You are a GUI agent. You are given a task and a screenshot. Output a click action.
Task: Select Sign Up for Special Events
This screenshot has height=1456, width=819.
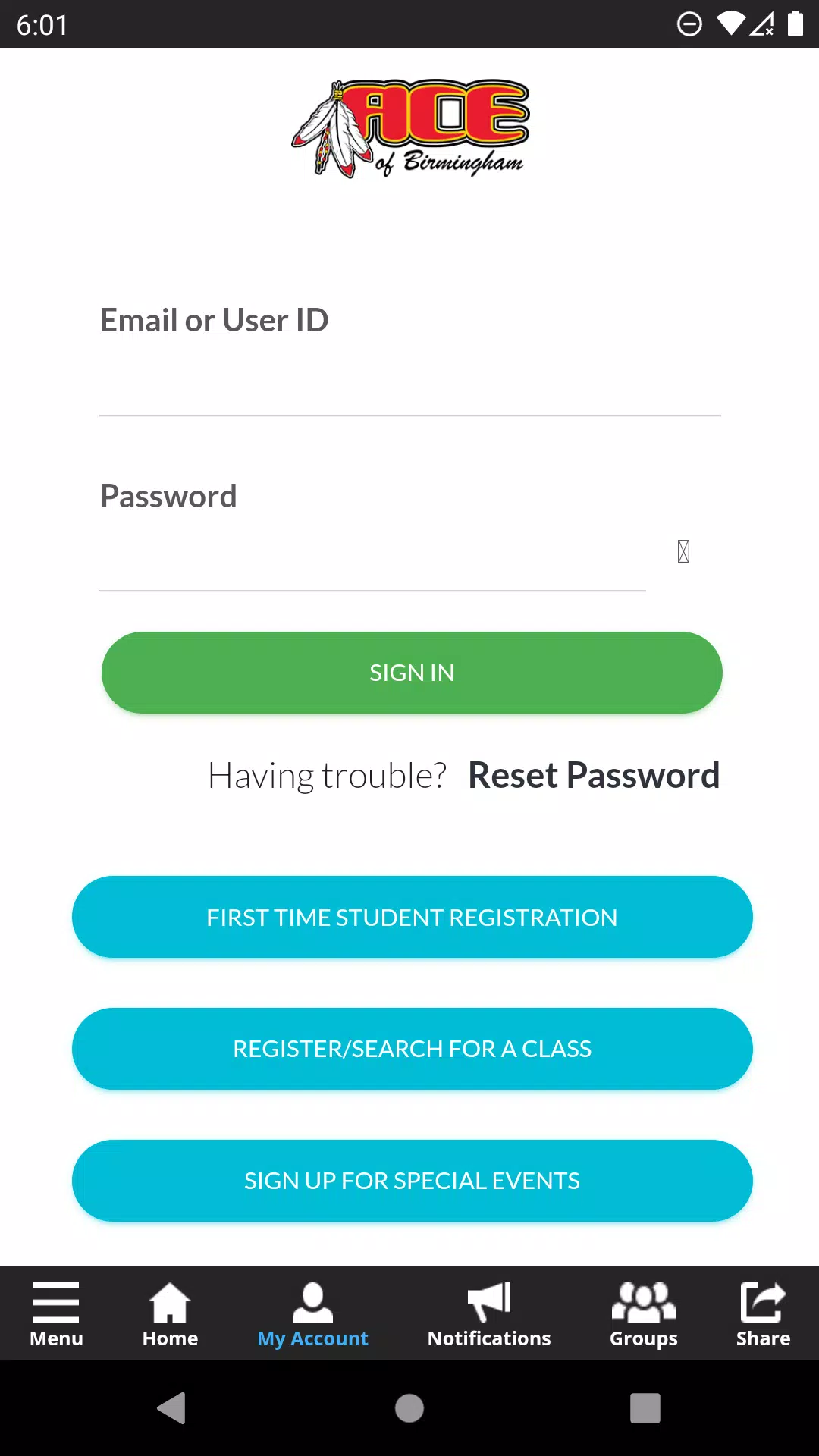412,1181
